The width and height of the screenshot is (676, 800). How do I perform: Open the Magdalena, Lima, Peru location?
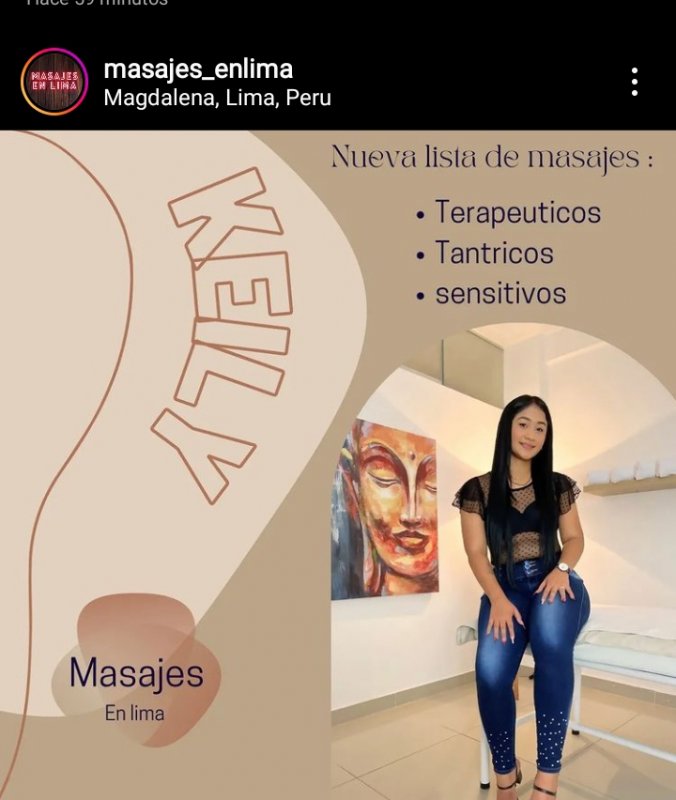click(x=217, y=98)
